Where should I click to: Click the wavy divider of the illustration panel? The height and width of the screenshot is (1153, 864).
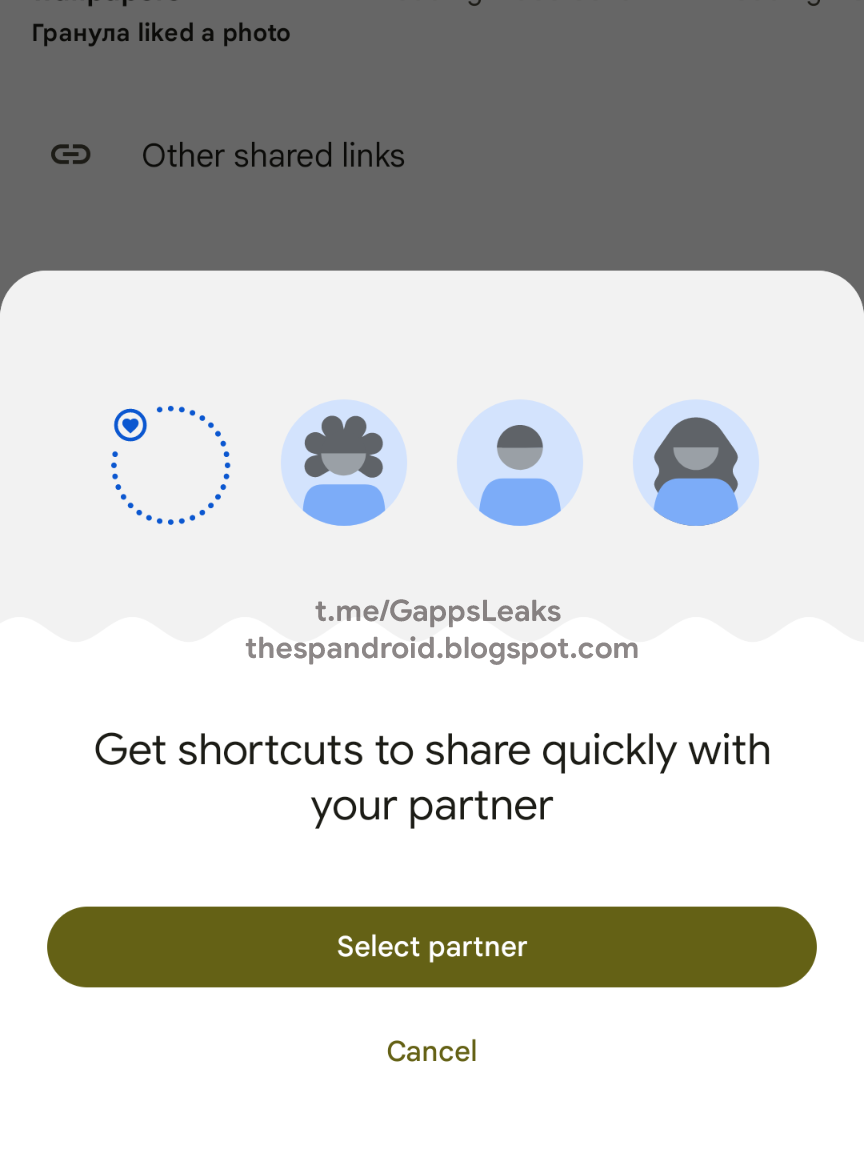tap(432, 632)
